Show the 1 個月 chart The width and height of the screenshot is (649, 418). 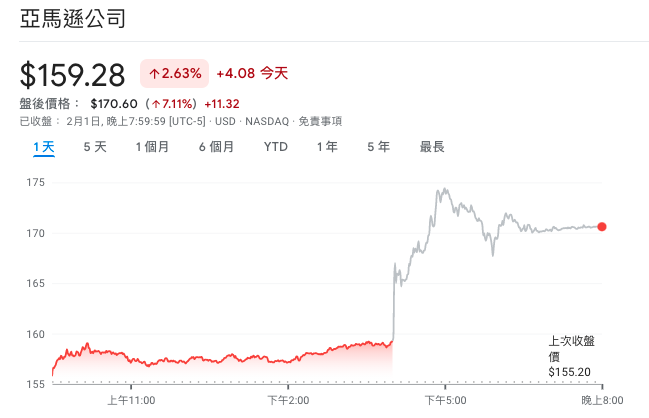point(152,147)
